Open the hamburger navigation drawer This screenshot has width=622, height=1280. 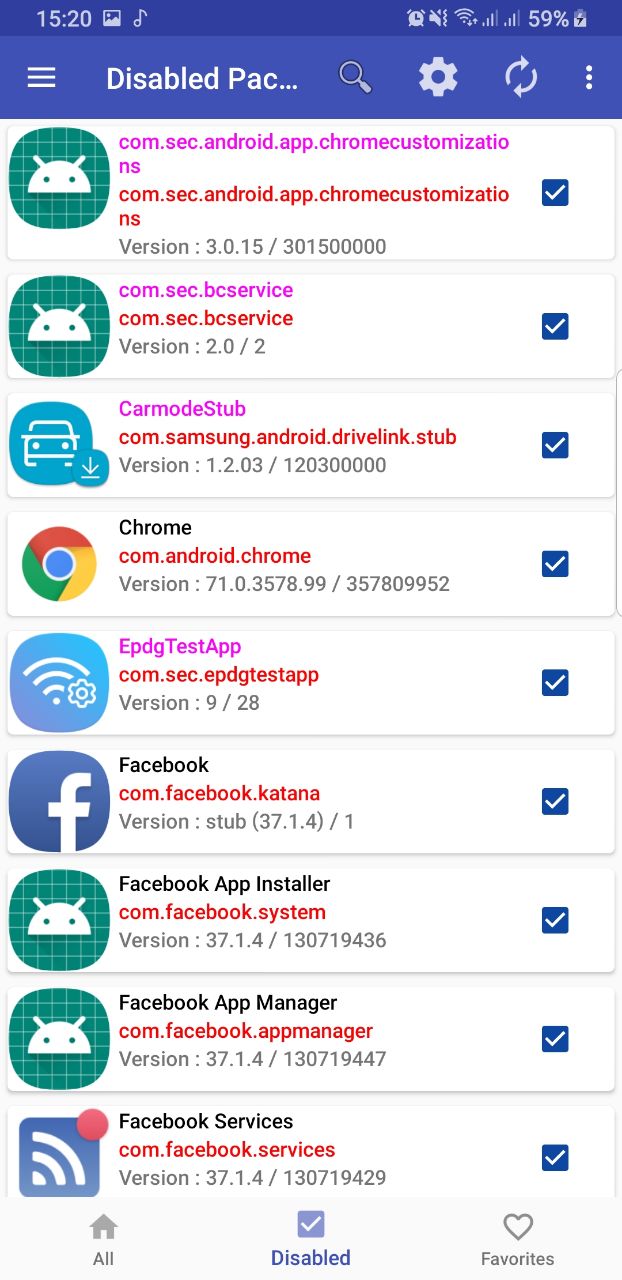pos(41,78)
